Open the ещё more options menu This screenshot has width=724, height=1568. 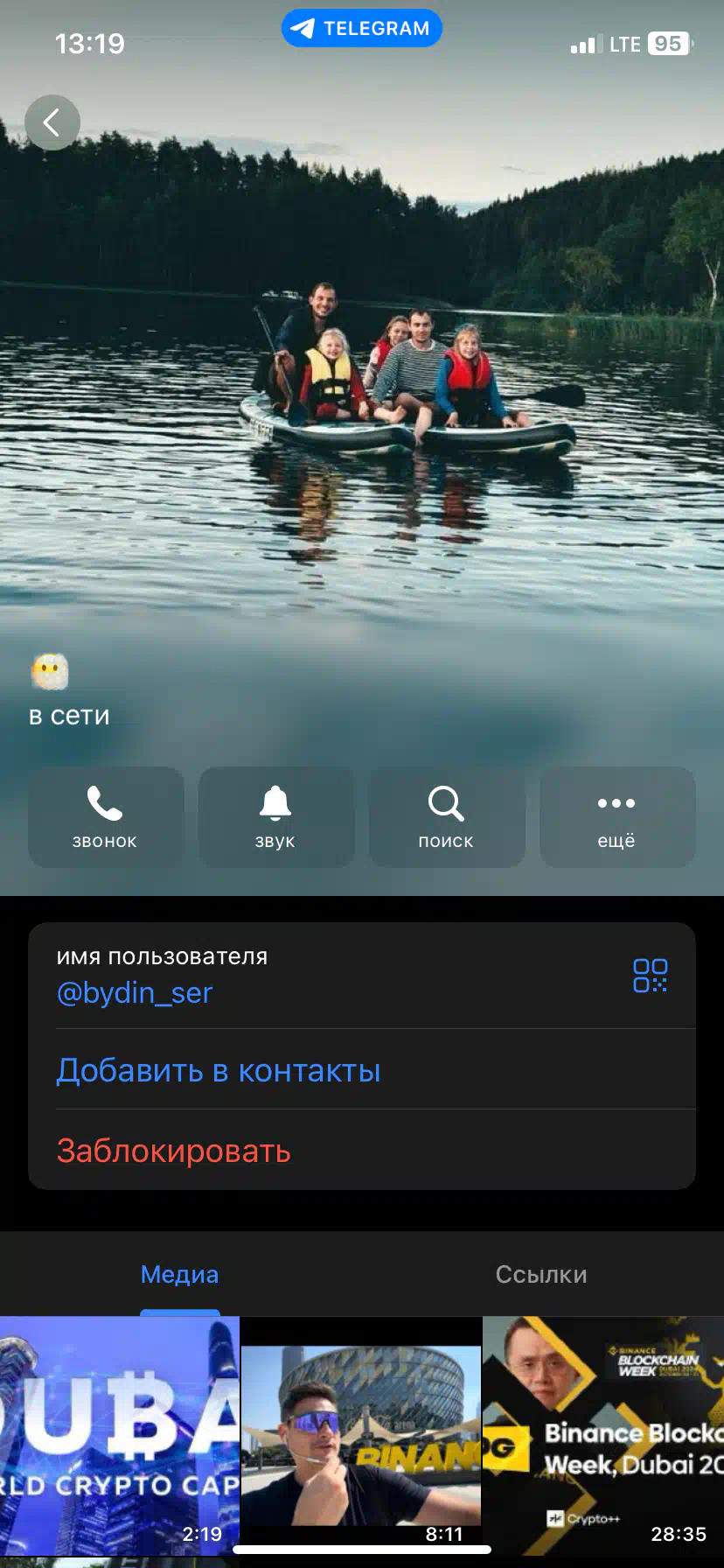coord(616,817)
